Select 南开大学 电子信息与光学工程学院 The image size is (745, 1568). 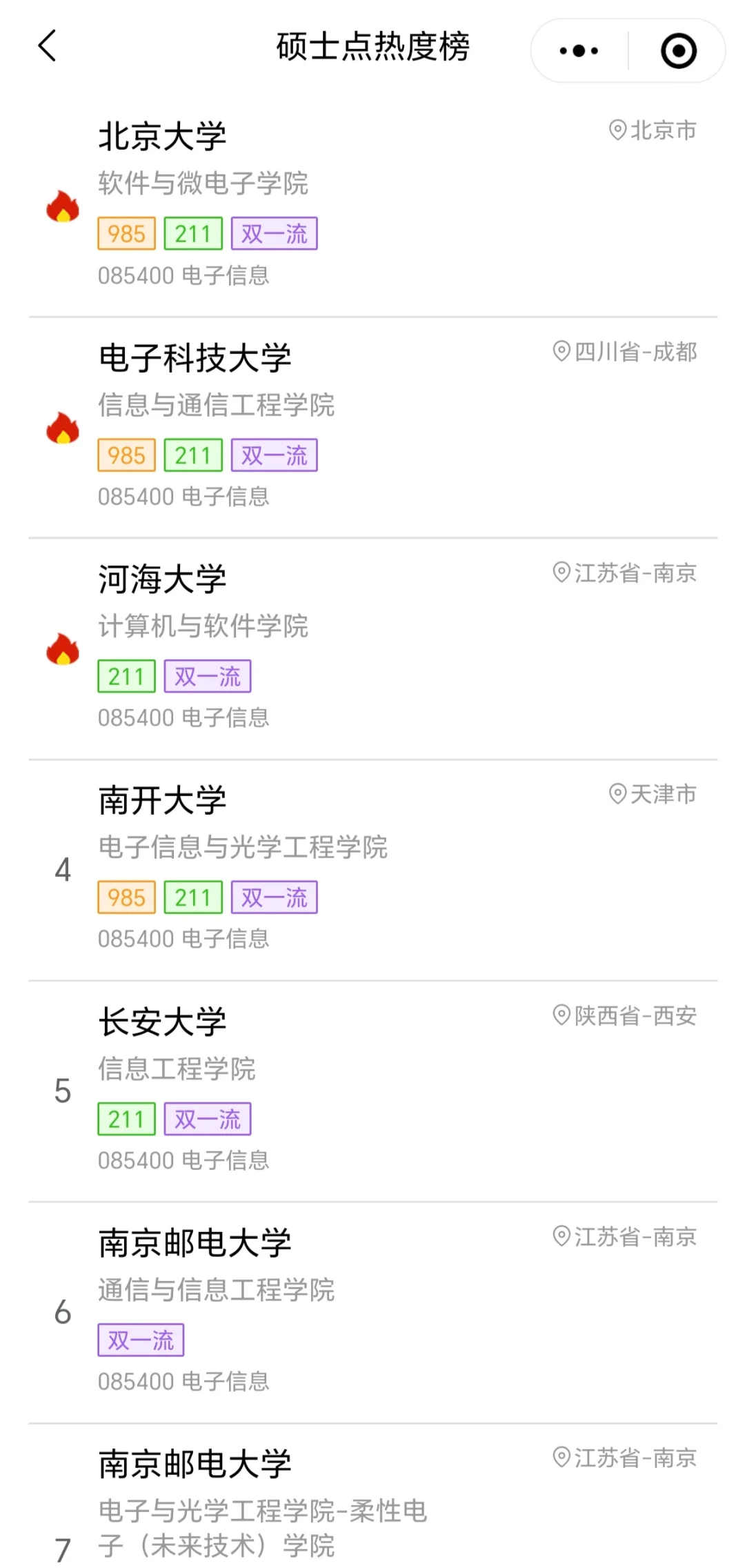pos(372,871)
